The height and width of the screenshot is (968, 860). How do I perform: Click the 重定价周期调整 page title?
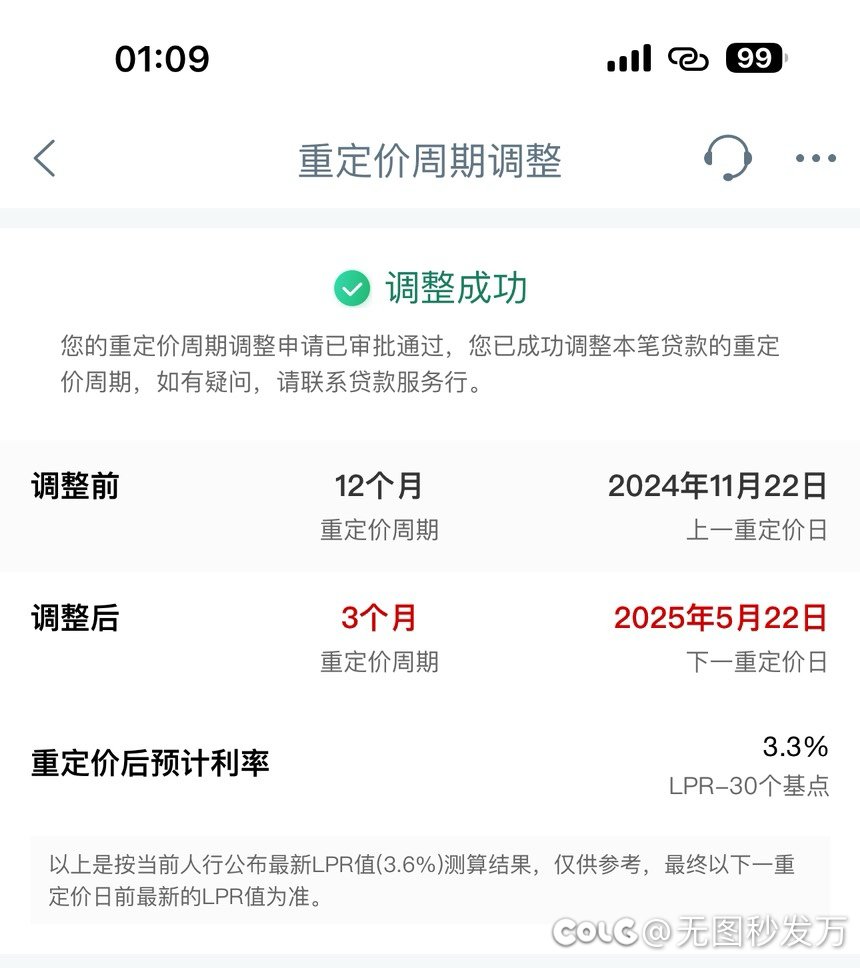point(430,158)
